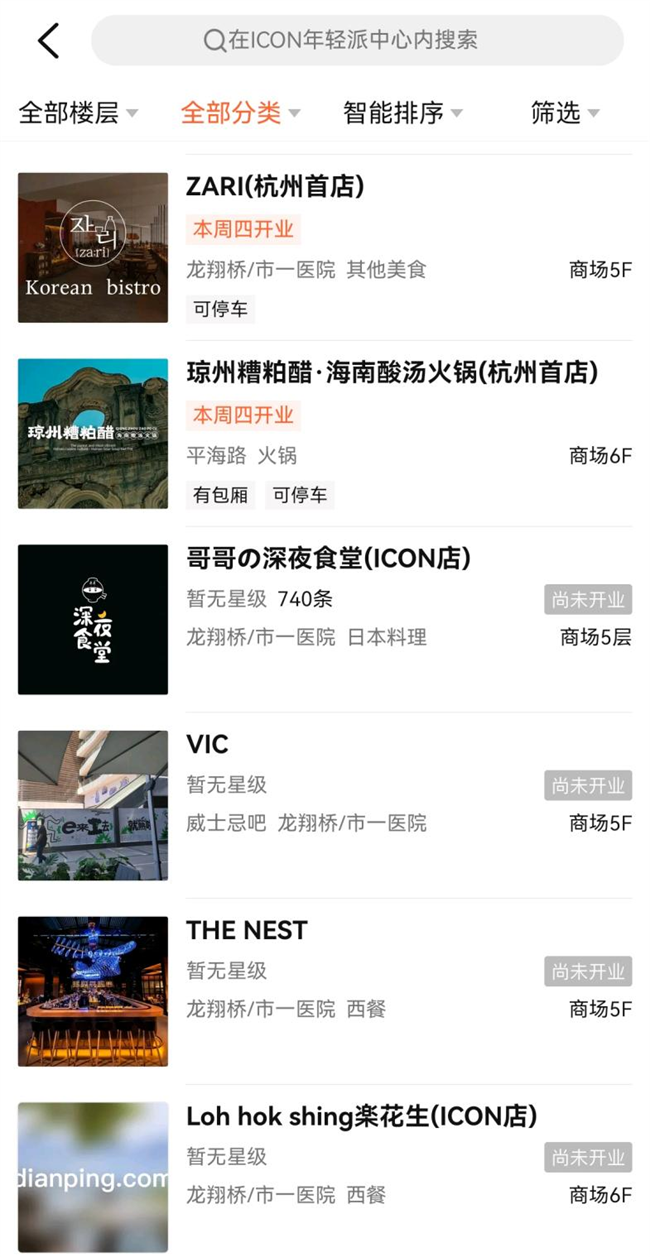
Task: Open THE NEST restaurant listing
Action: tap(325, 991)
